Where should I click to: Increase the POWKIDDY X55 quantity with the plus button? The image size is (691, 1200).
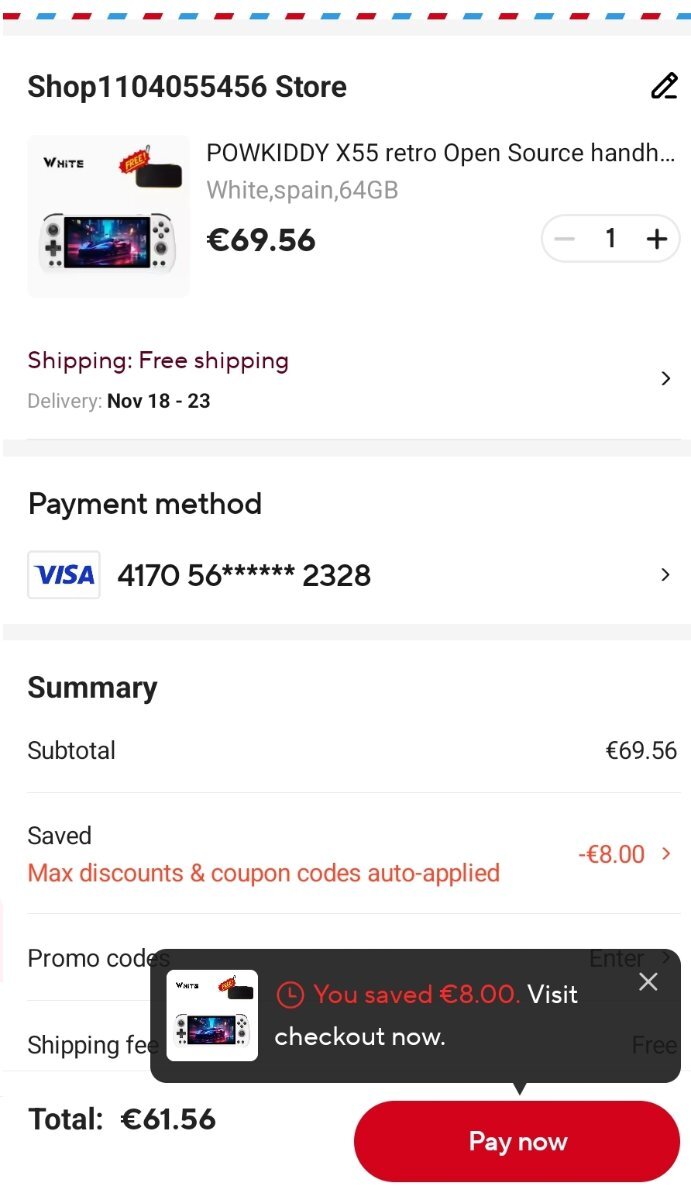pyautogui.click(x=657, y=239)
